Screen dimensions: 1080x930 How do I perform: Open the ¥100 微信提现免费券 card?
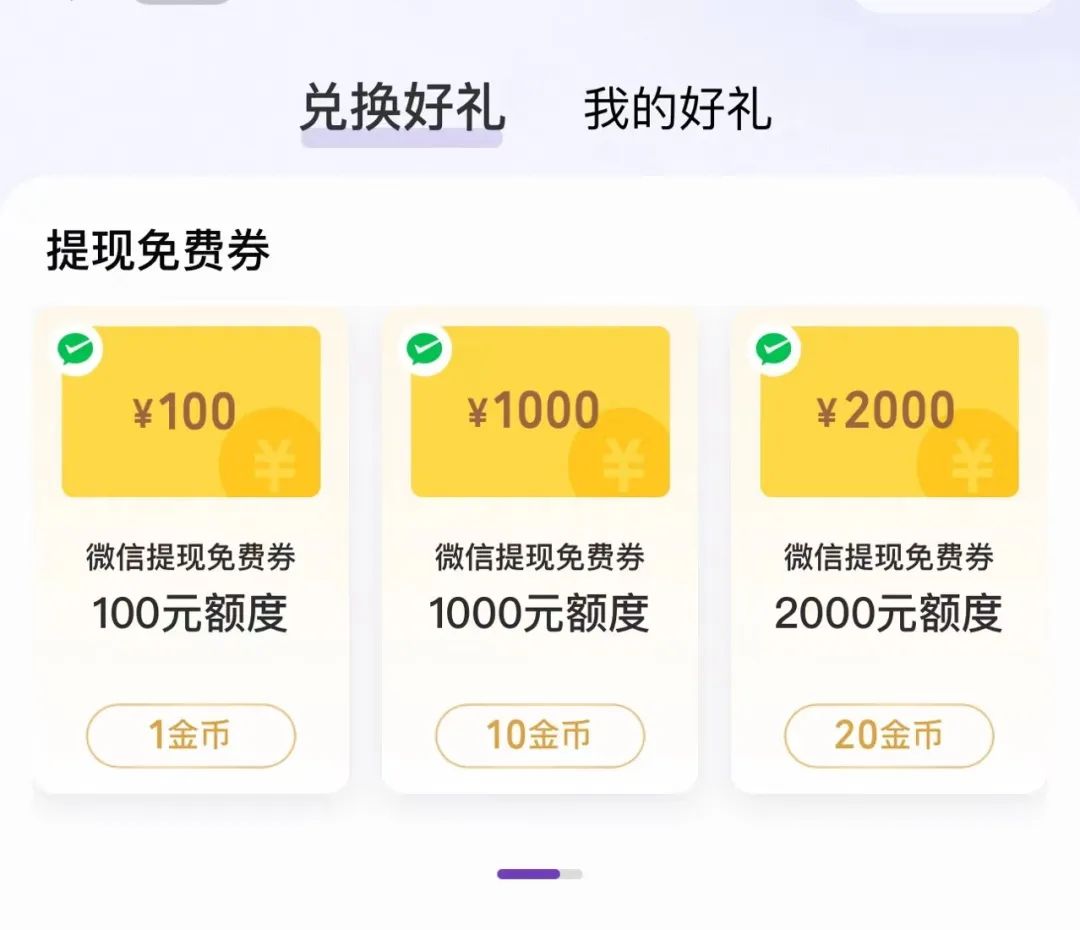tap(191, 412)
